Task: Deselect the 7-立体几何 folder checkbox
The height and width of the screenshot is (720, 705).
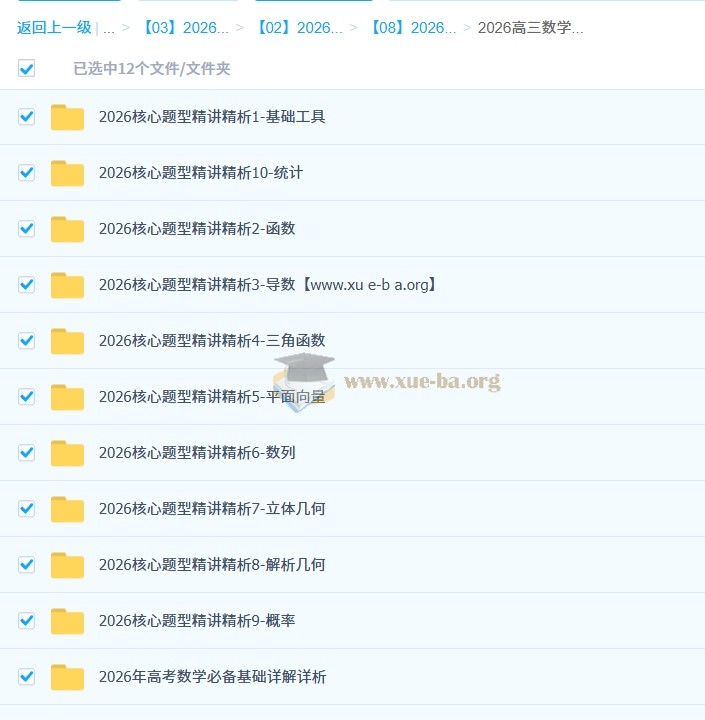Action: 27,509
